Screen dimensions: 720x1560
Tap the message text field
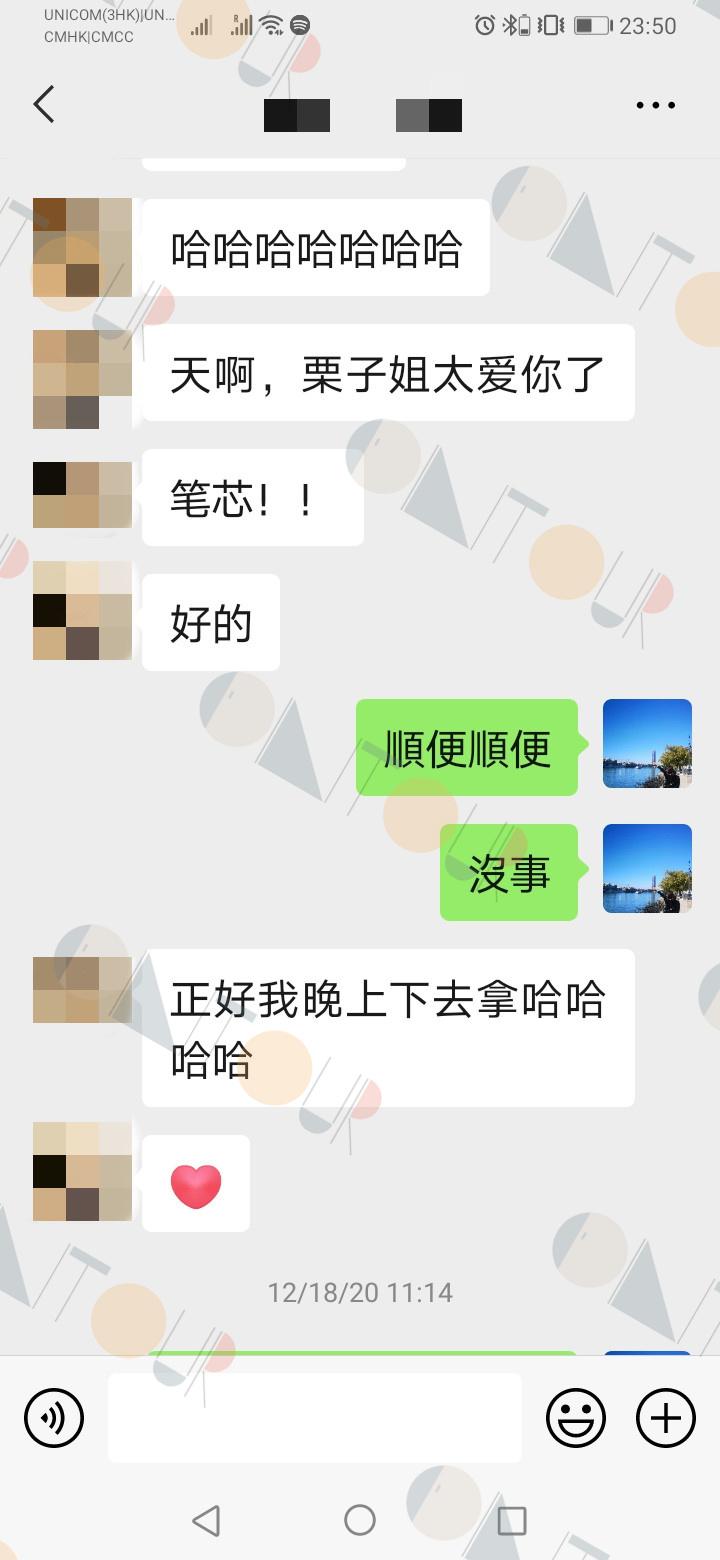pos(315,1417)
